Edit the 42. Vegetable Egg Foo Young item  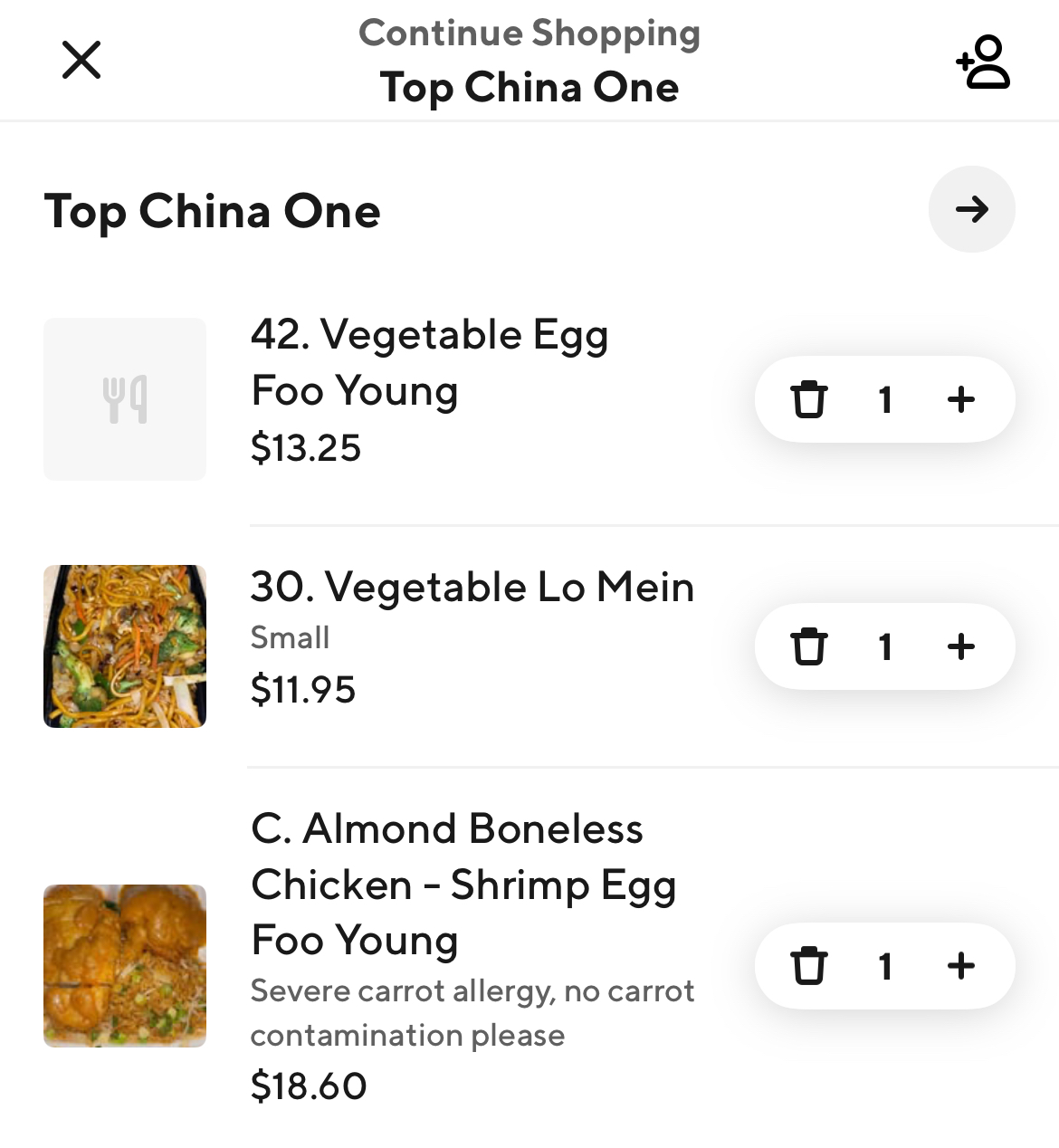point(429,363)
